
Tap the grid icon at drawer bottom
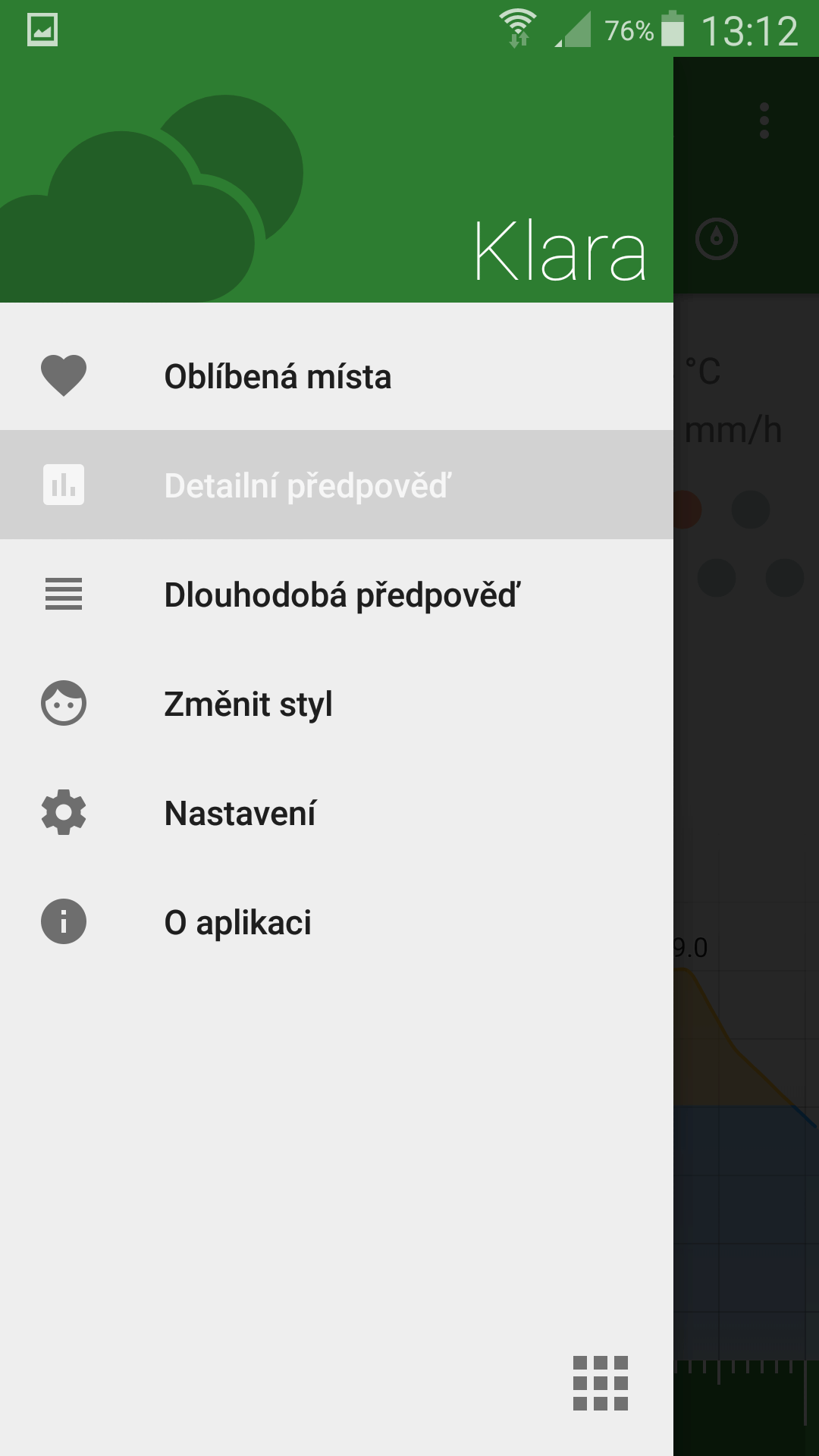tap(601, 1383)
